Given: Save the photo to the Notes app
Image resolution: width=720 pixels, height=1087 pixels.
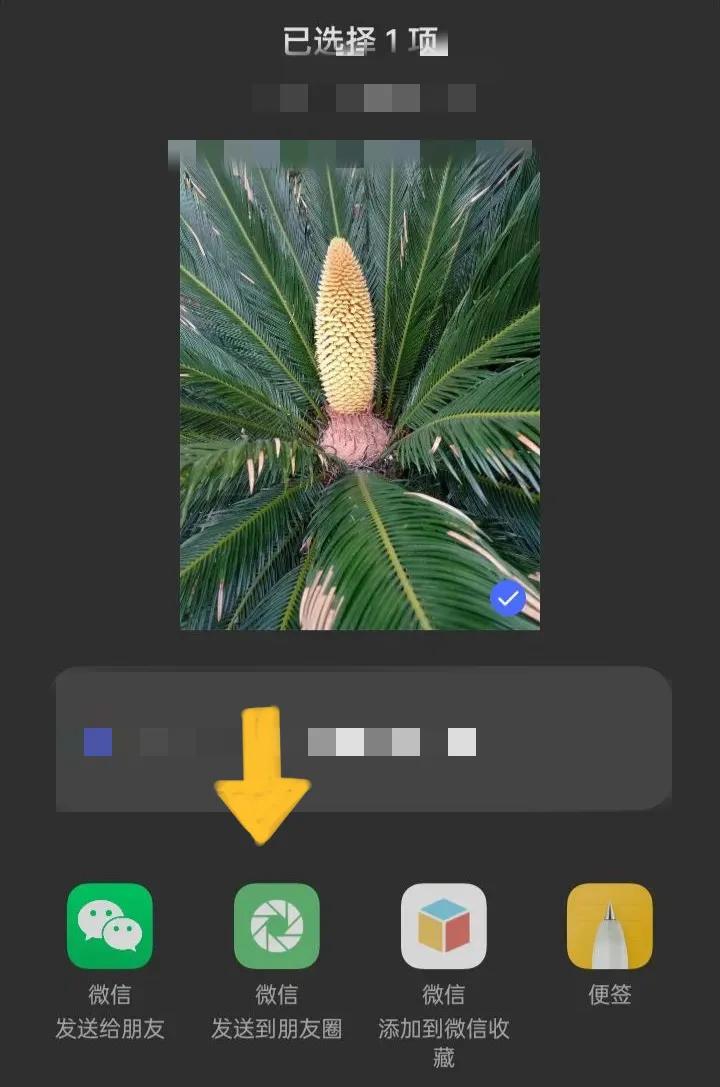Looking at the screenshot, I should (609, 926).
